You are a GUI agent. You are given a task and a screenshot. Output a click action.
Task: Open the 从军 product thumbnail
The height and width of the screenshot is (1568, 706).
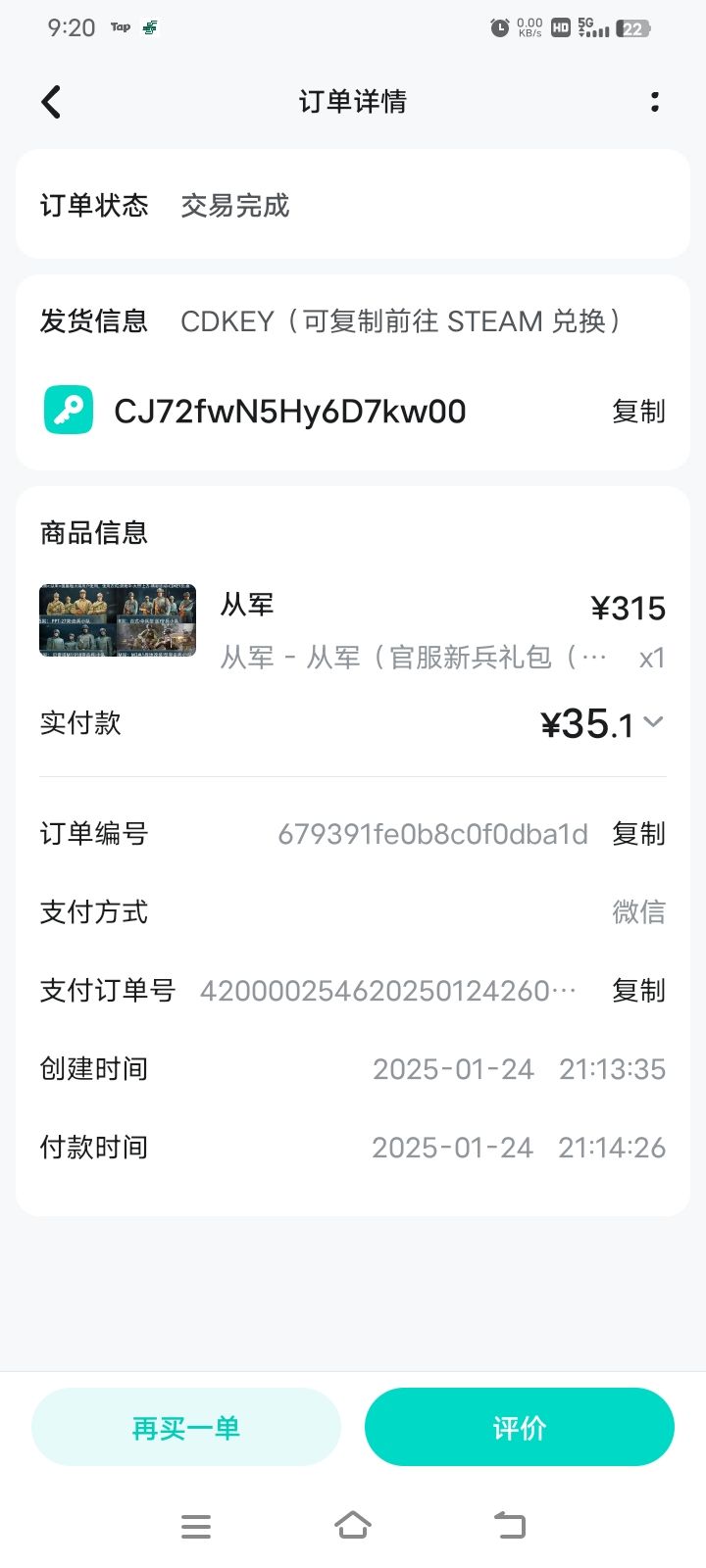pyautogui.click(x=118, y=620)
